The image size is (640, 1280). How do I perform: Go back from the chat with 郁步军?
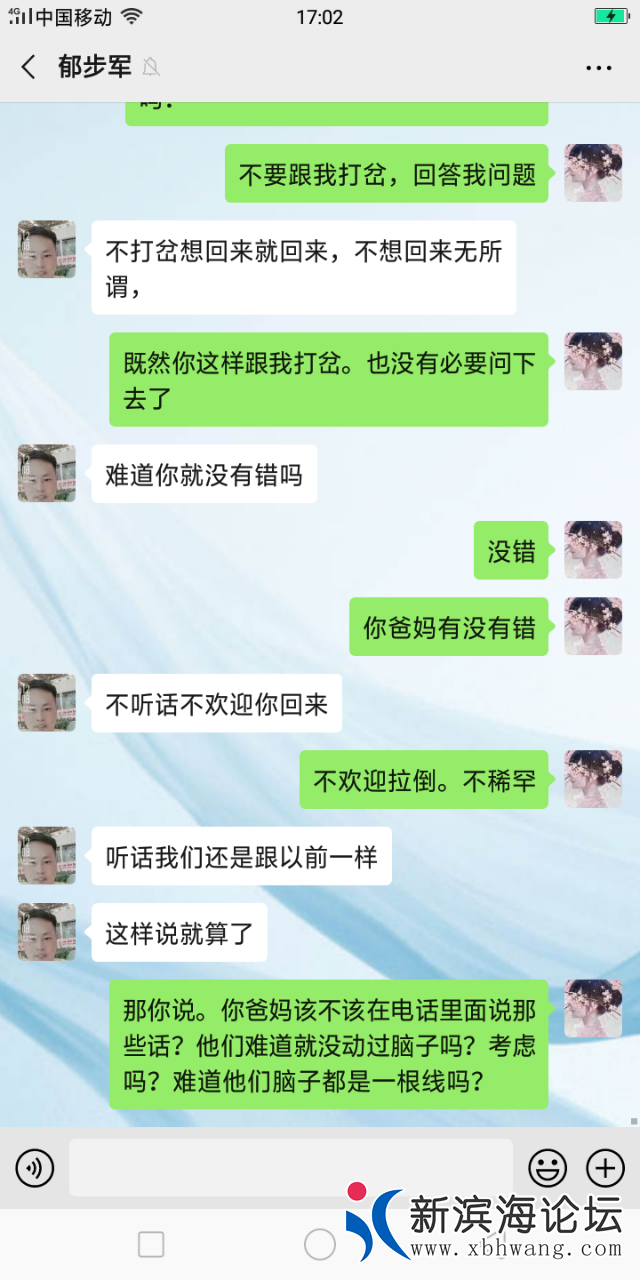[28, 67]
